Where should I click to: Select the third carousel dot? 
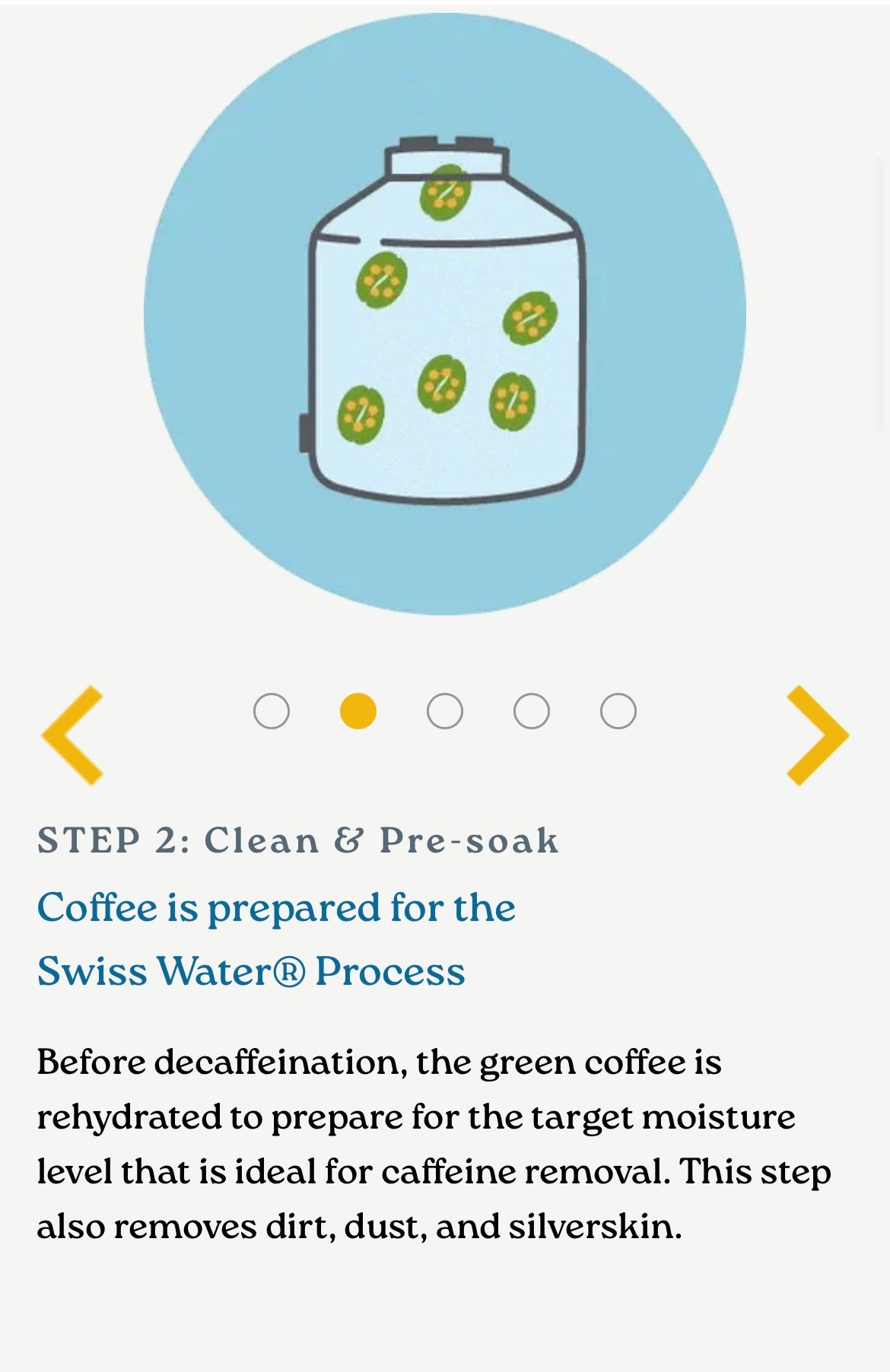coord(445,711)
